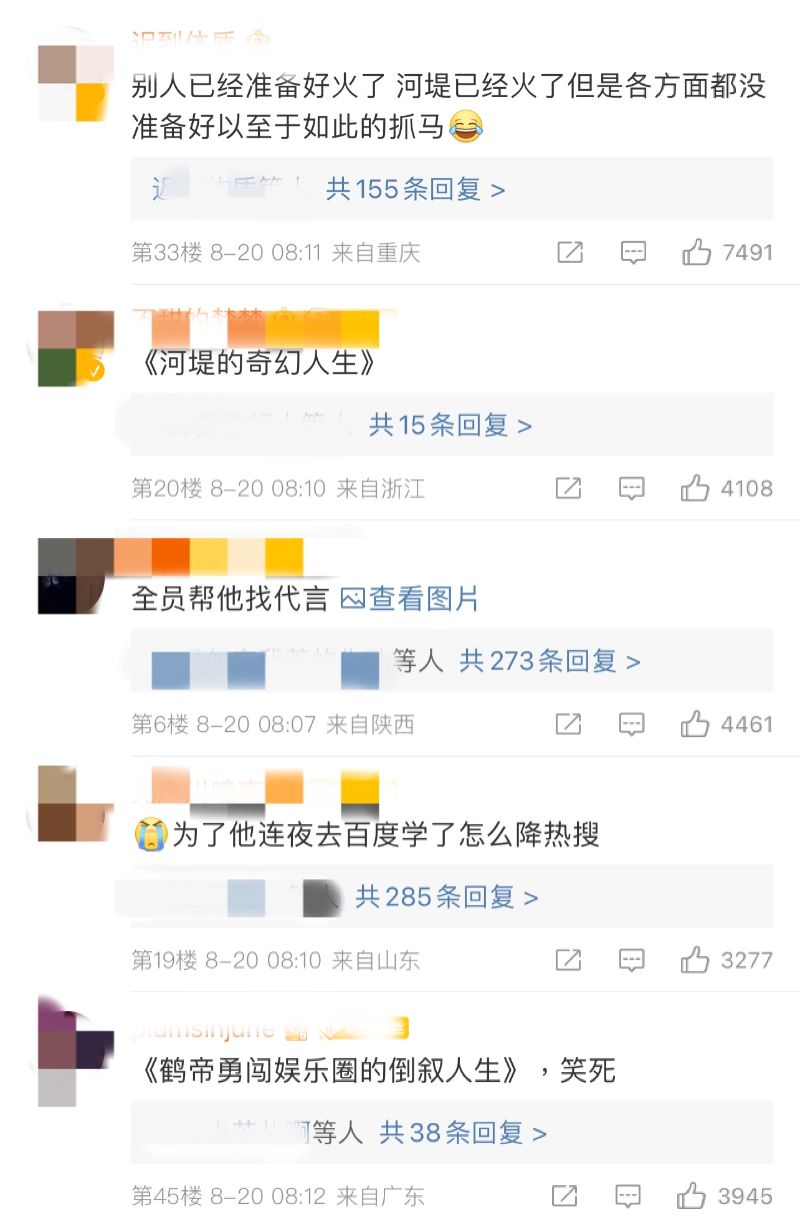Share the 第33楼 comment from 重庆
The height and width of the screenshot is (1222, 800).
570,253
